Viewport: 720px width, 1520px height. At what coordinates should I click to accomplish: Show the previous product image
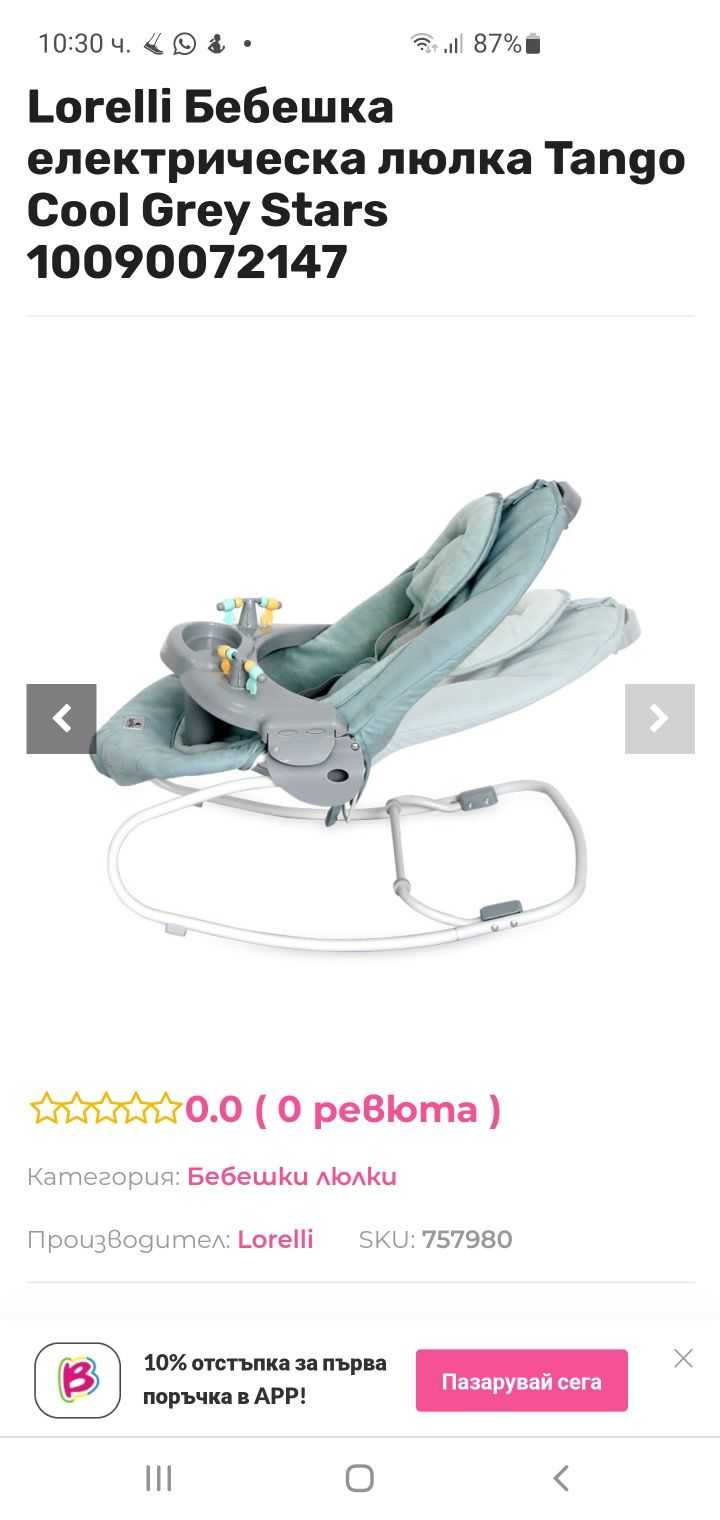pos(61,718)
